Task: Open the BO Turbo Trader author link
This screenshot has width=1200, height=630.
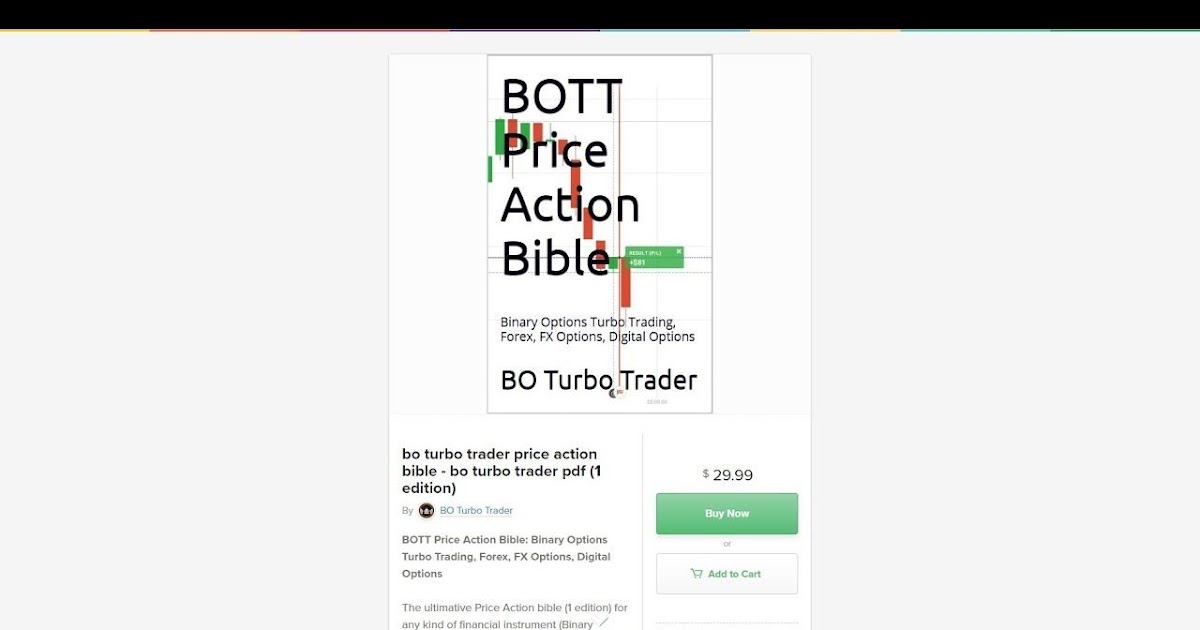Action: (x=476, y=511)
